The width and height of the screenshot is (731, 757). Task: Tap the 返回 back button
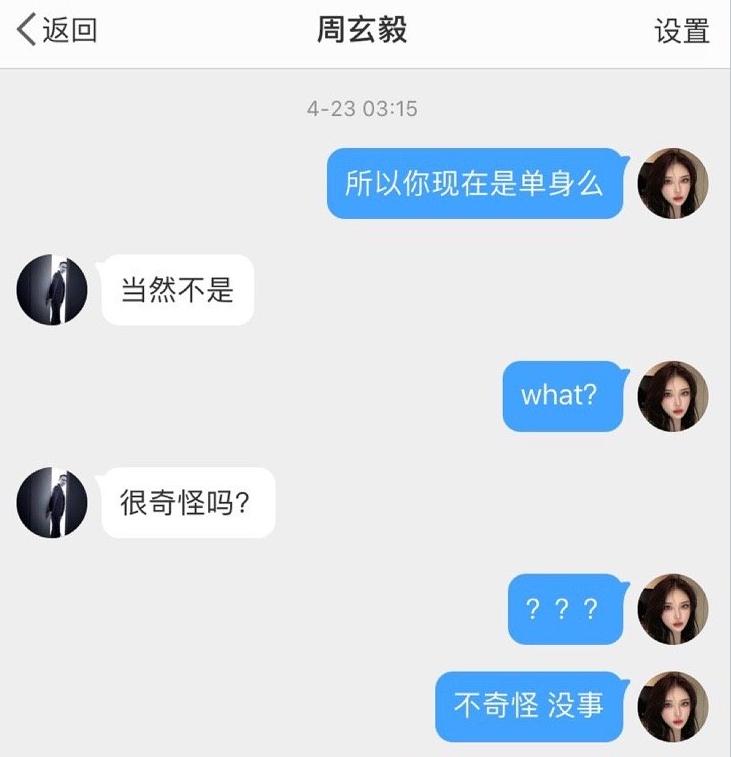coord(55,31)
